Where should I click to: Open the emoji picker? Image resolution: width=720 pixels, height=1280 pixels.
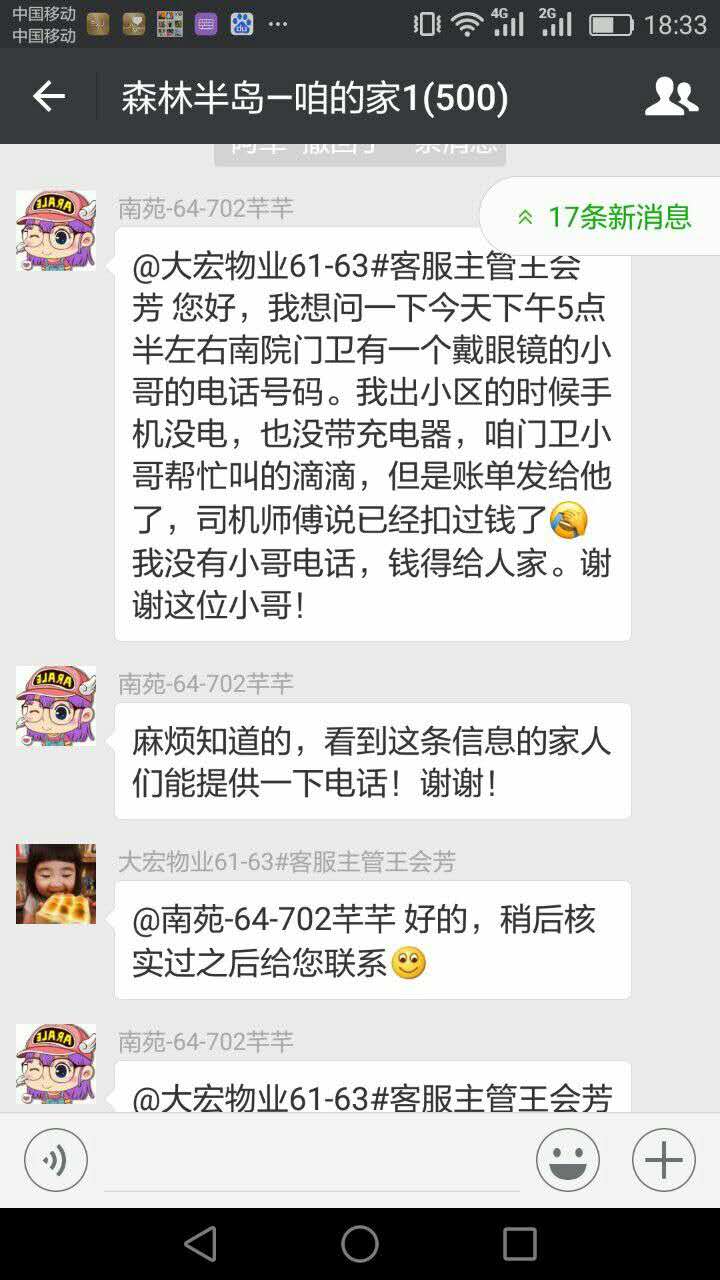click(x=567, y=1160)
